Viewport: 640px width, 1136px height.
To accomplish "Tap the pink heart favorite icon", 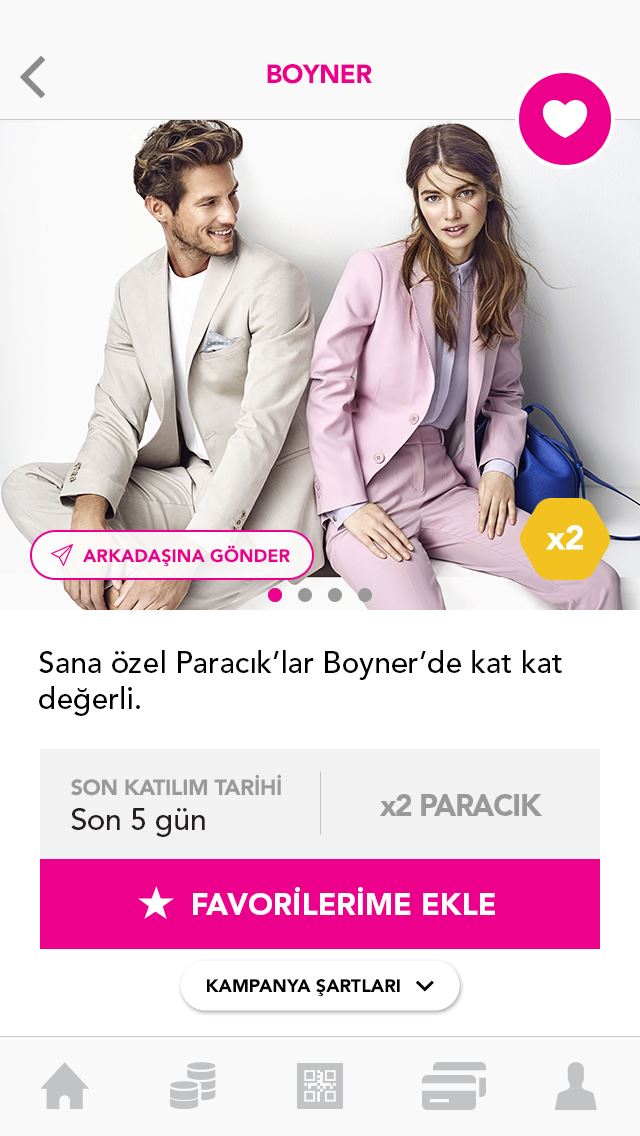I will click(x=565, y=119).
